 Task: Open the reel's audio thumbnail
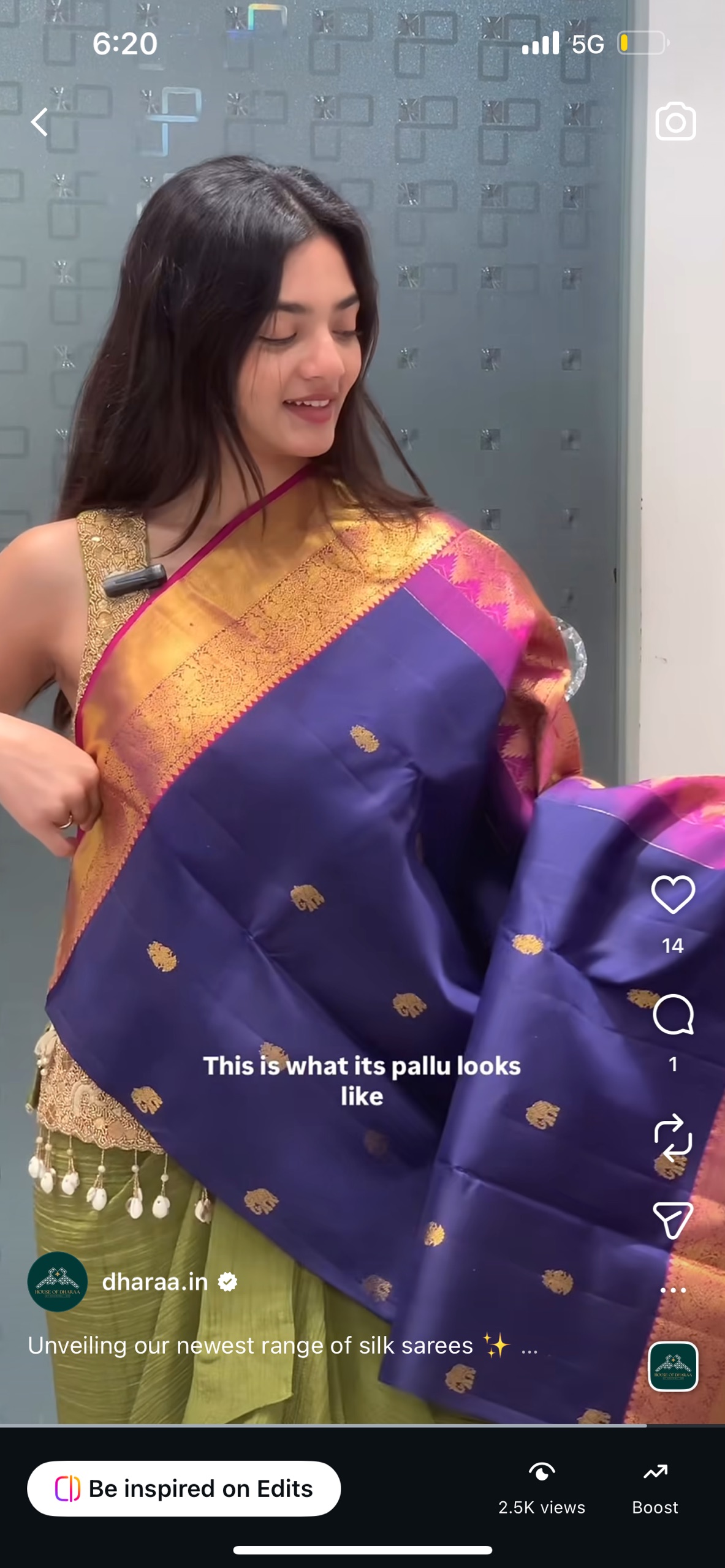point(673,1366)
